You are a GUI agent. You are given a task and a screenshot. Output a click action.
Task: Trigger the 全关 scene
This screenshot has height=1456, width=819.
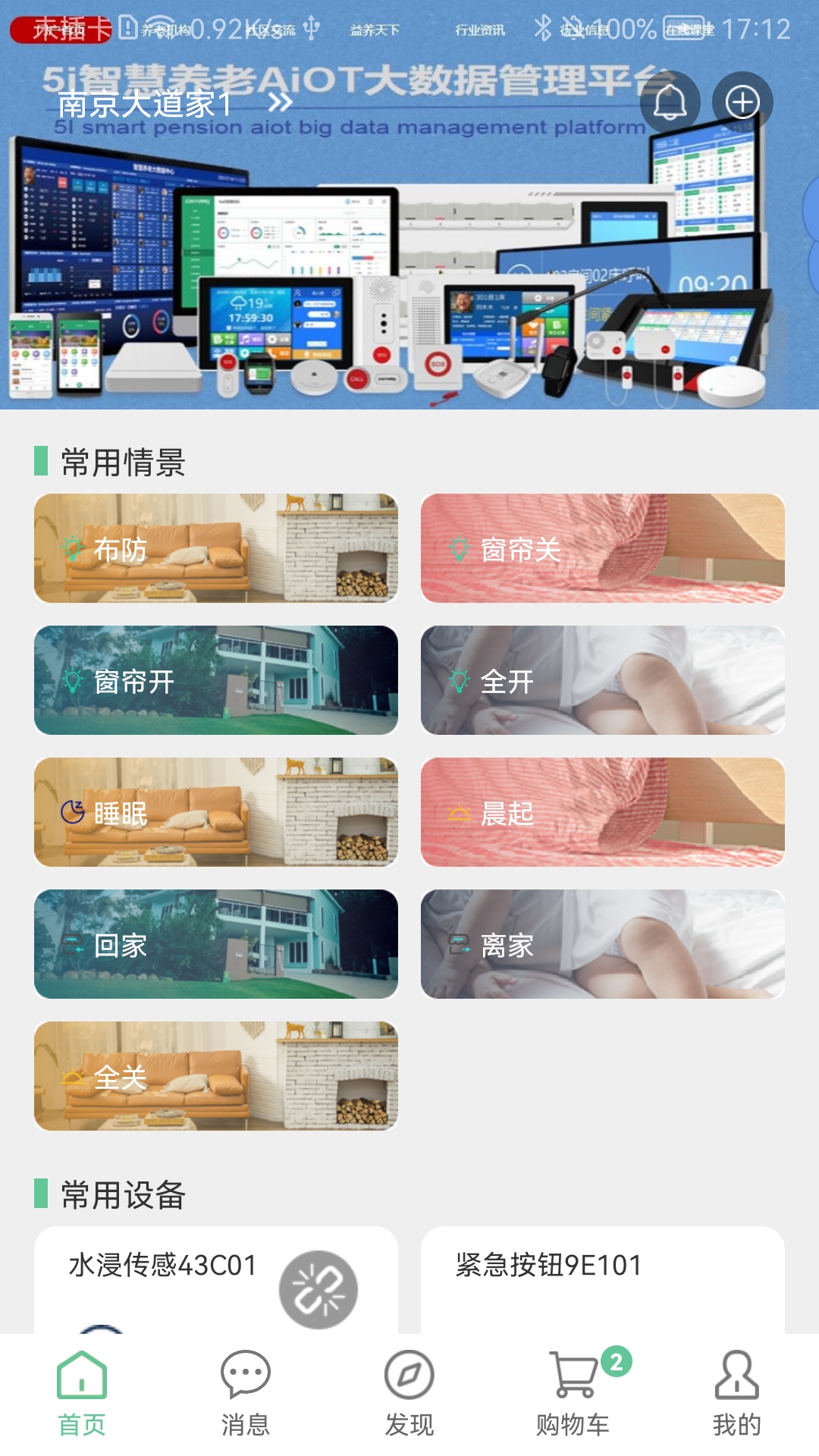(x=216, y=1076)
